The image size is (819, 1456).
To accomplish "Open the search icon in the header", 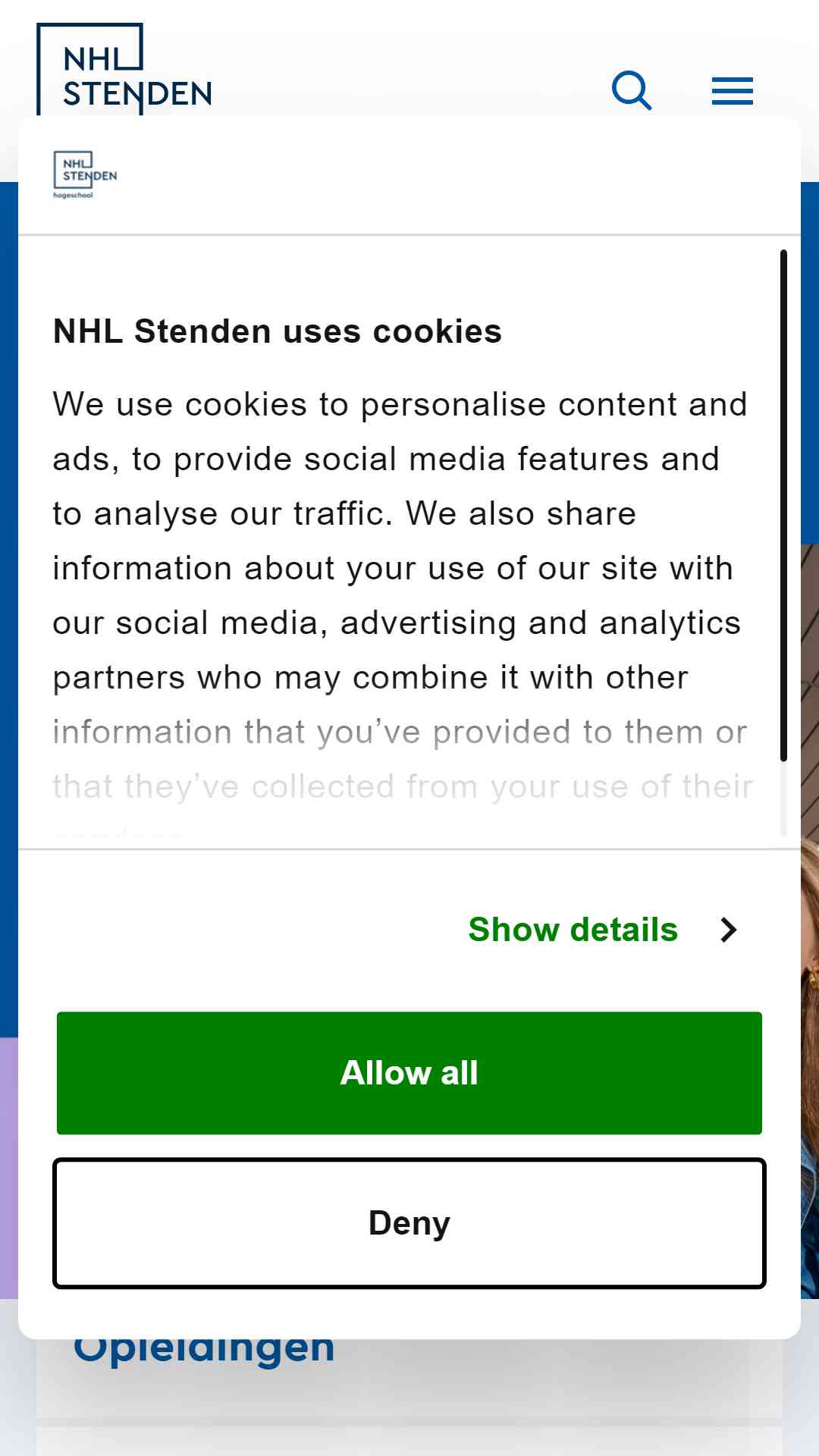I will coord(632,91).
